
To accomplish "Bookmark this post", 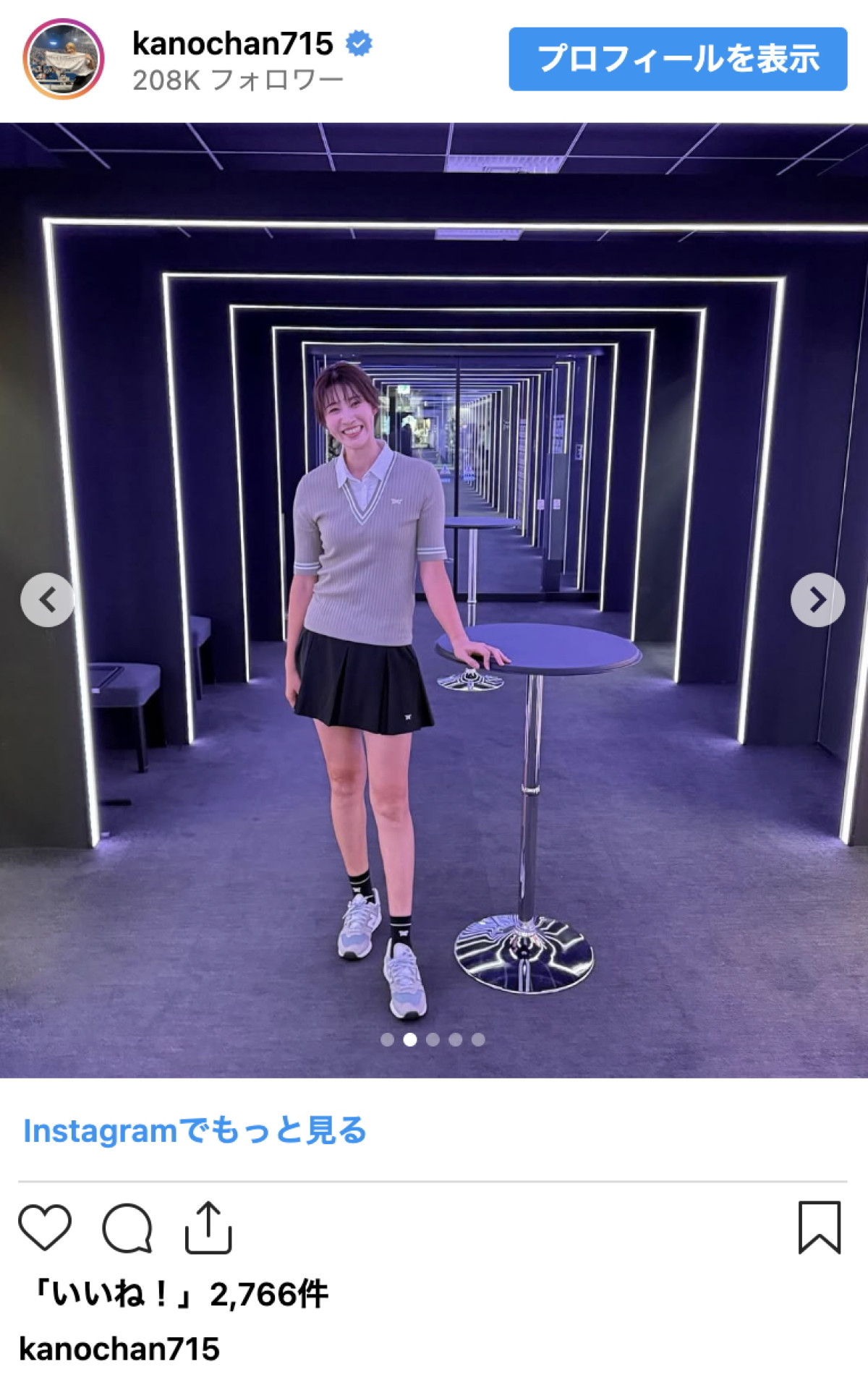I will point(820,1227).
